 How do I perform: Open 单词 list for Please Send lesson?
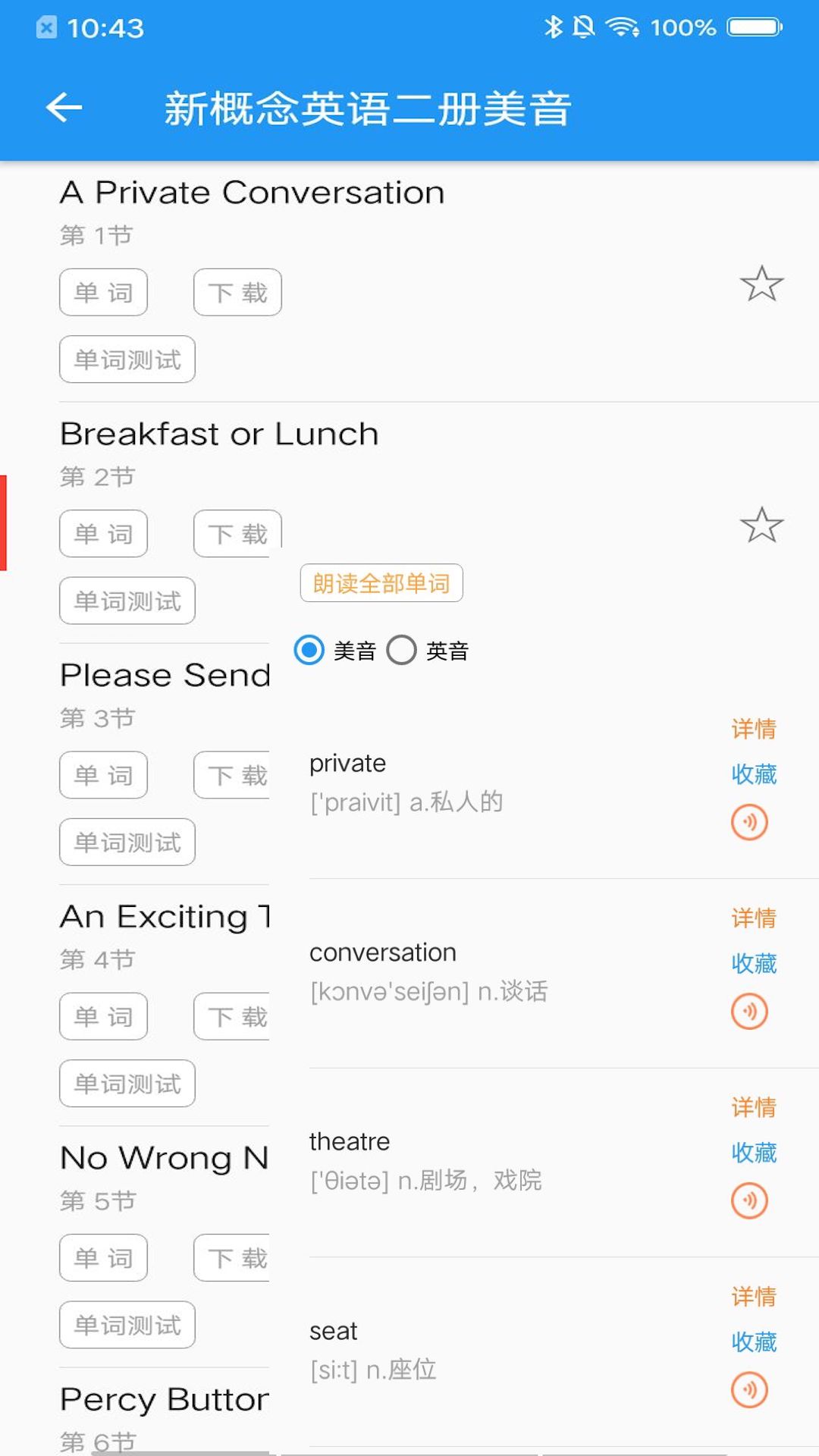pos(103,775)
